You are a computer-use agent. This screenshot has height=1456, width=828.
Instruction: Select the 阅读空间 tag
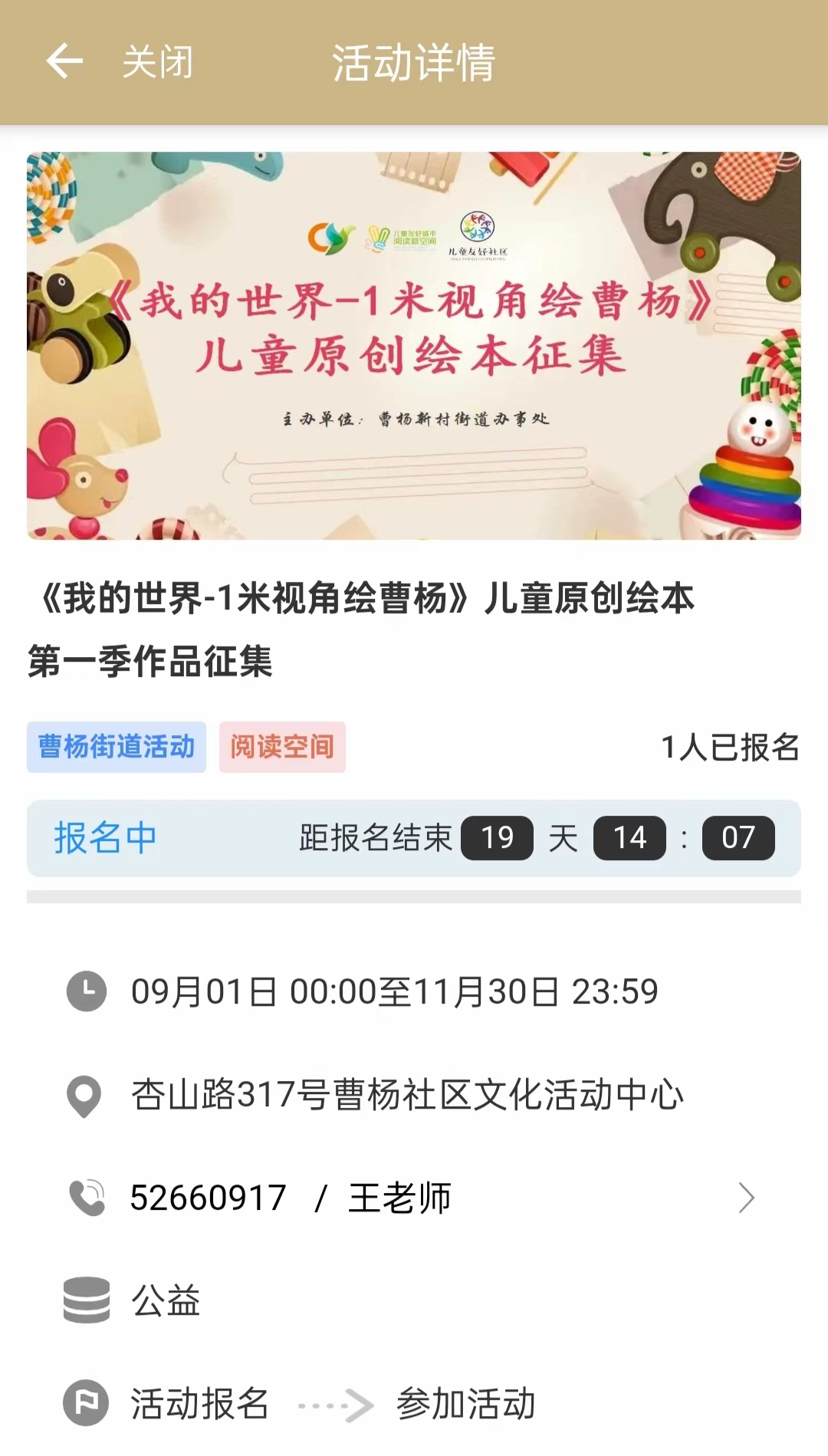[282, 747]
